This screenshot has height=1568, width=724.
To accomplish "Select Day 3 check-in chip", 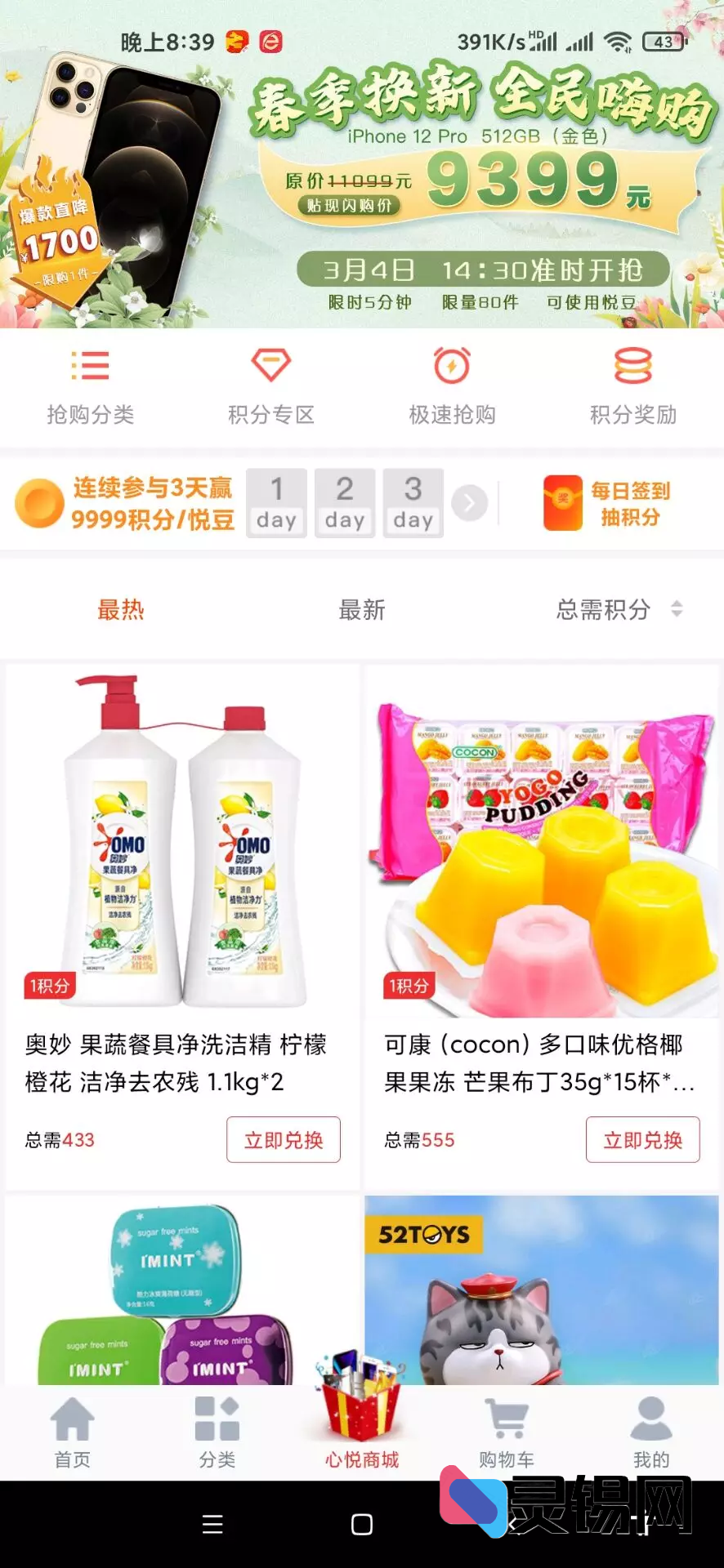I will point(413,502).
